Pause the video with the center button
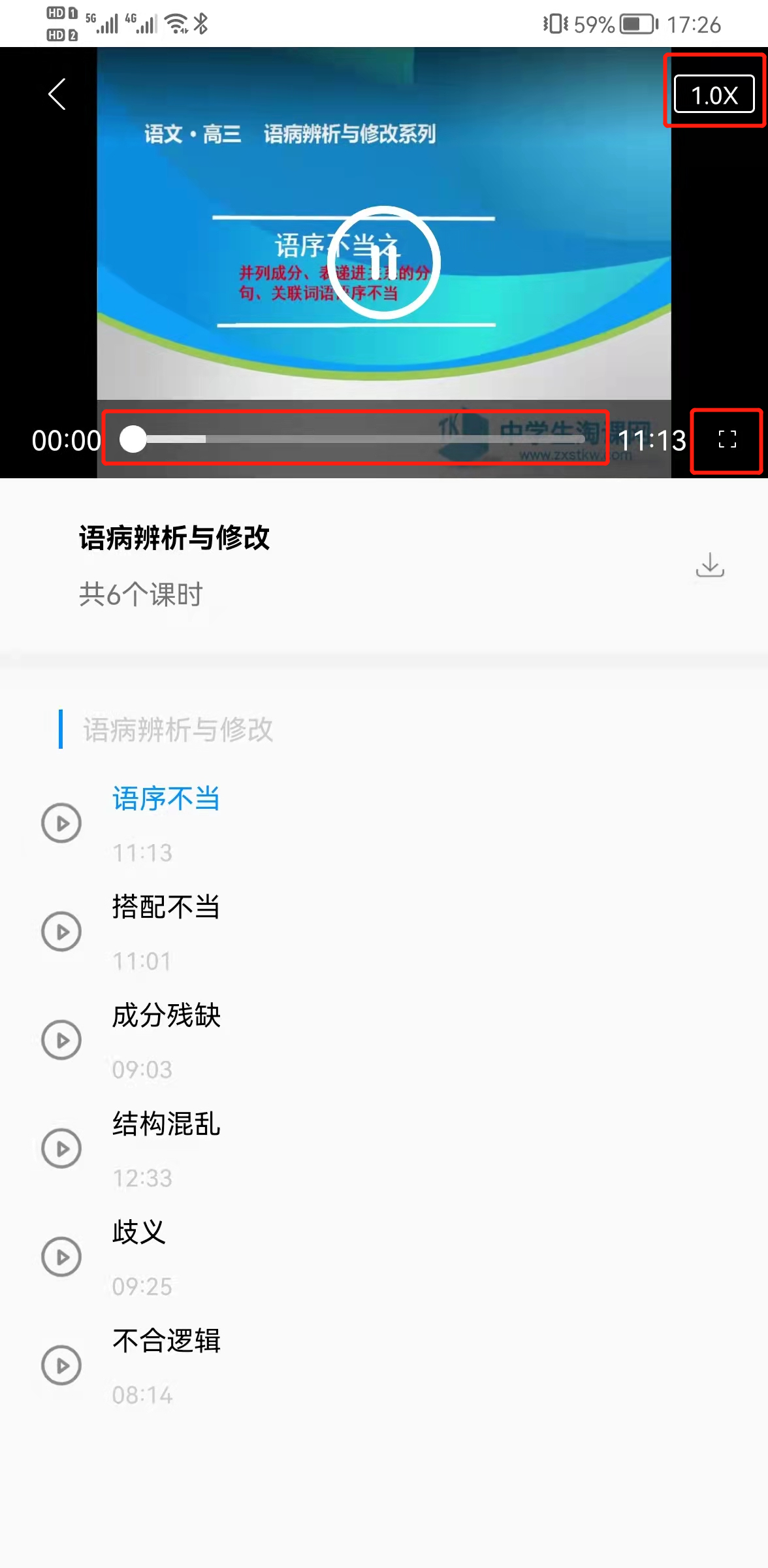 pos(384,263)
